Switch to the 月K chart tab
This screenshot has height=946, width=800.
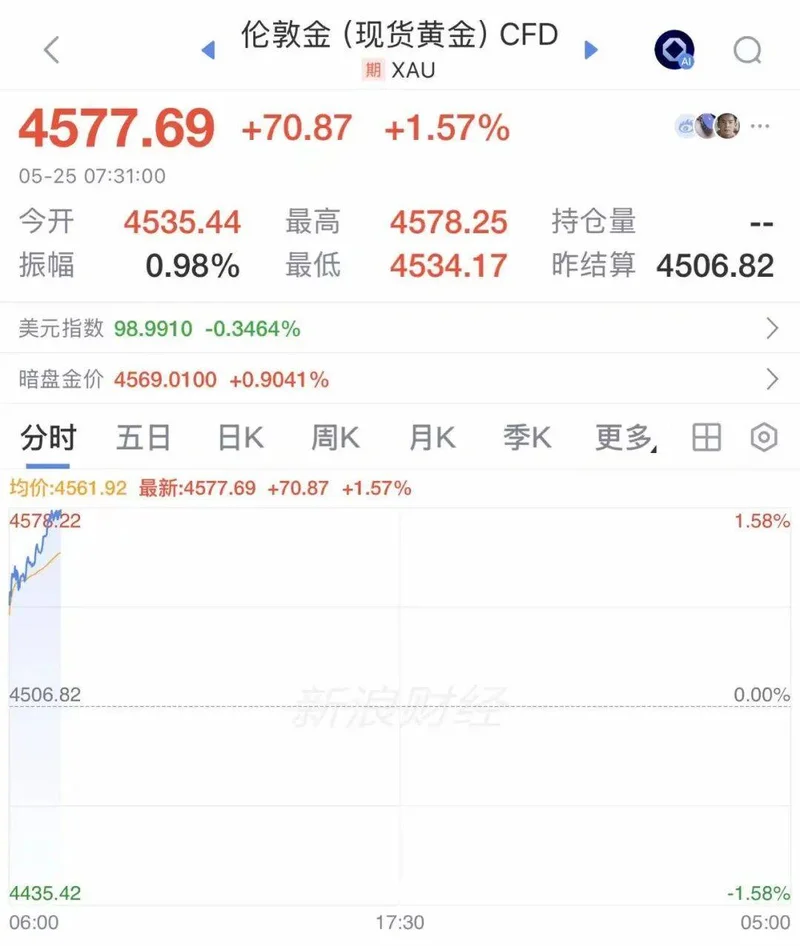coord(432,437)
